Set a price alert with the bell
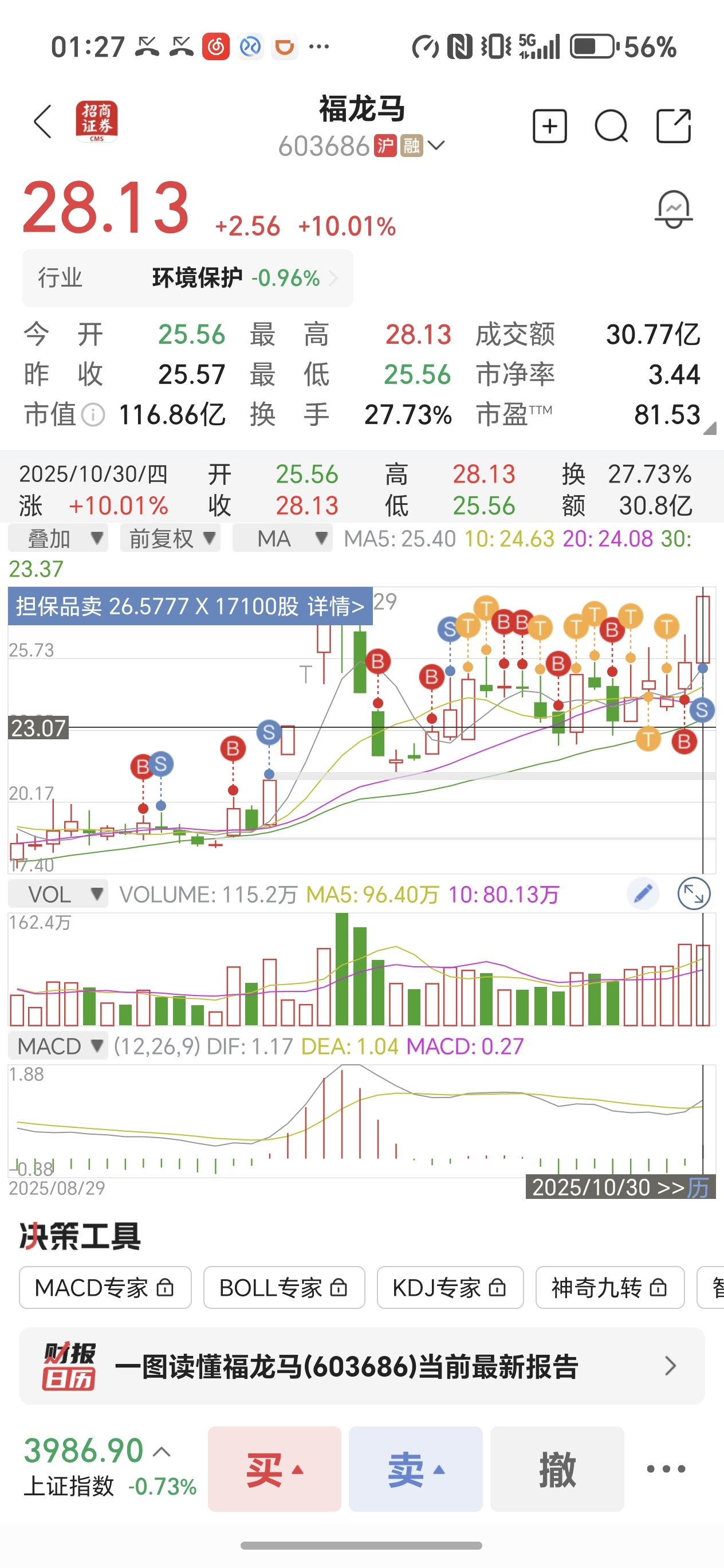Viewport: 724px width, 1568px height. (x=674, y=210)
